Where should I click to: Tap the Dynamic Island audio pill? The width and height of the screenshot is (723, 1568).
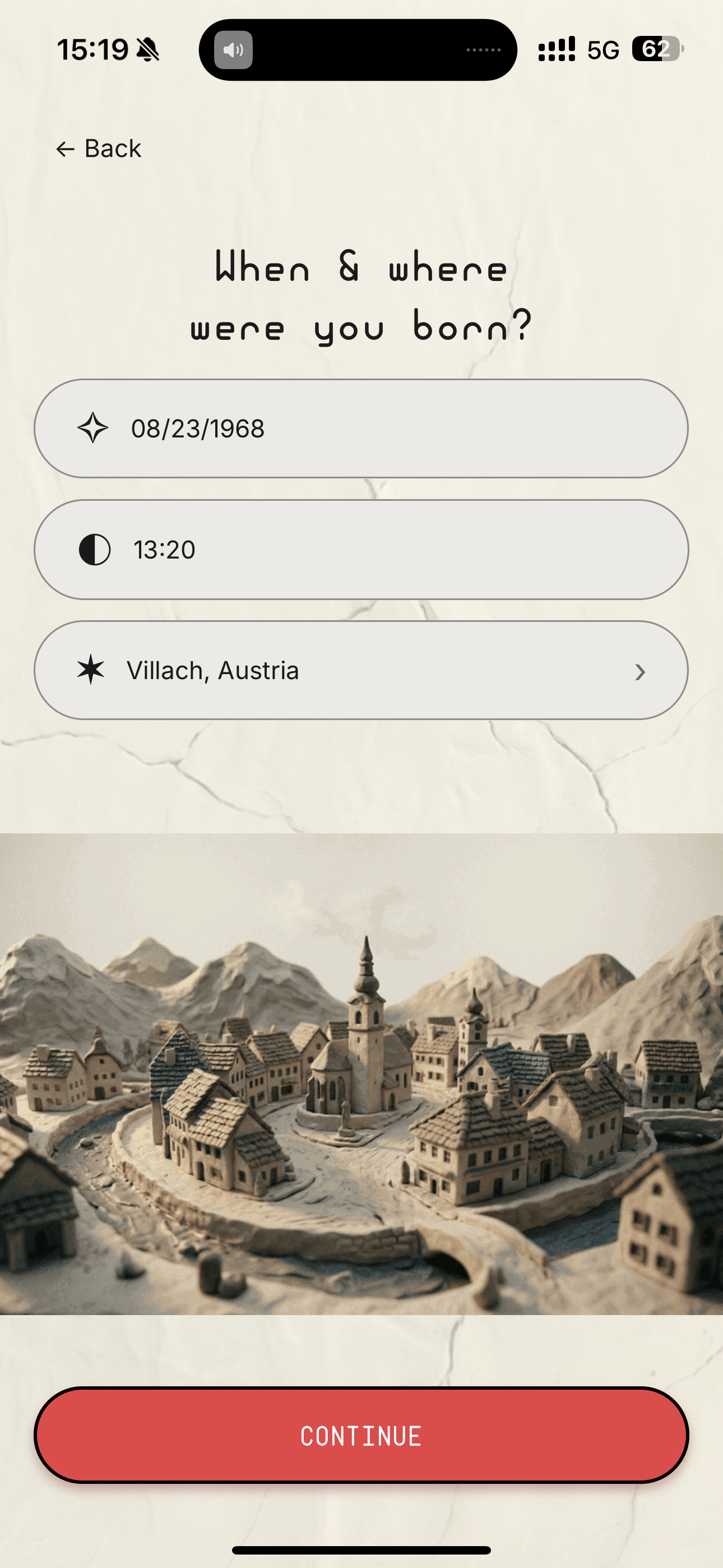[359, 49]
